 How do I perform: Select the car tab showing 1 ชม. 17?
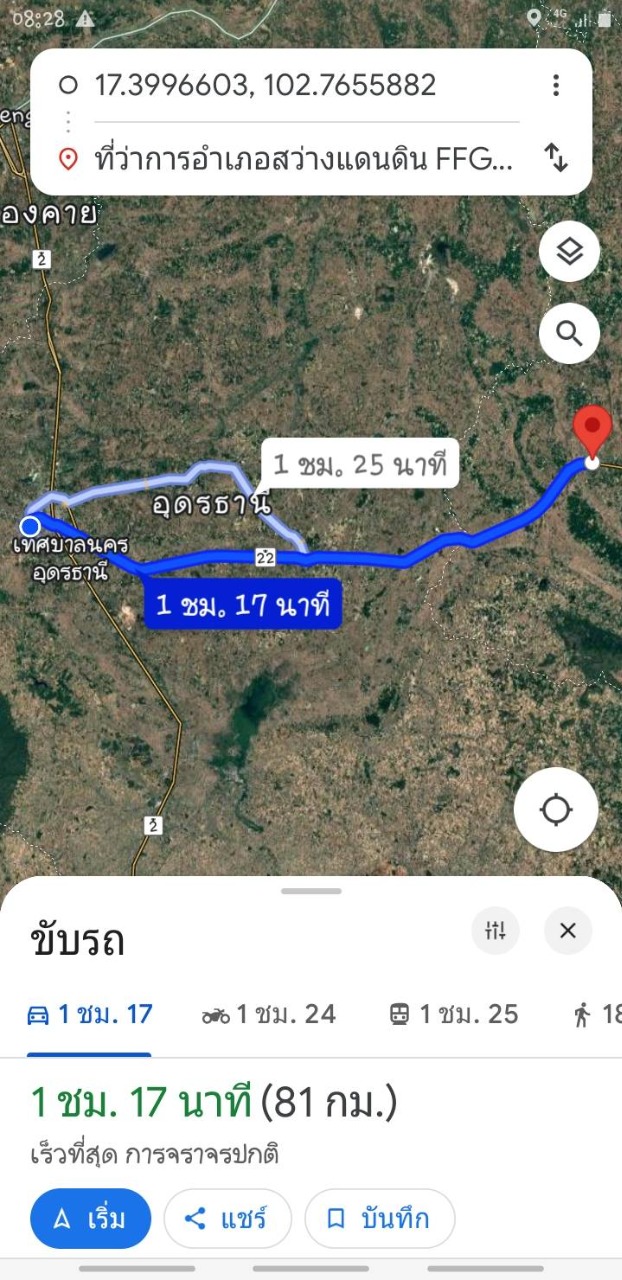(90, 1015)
